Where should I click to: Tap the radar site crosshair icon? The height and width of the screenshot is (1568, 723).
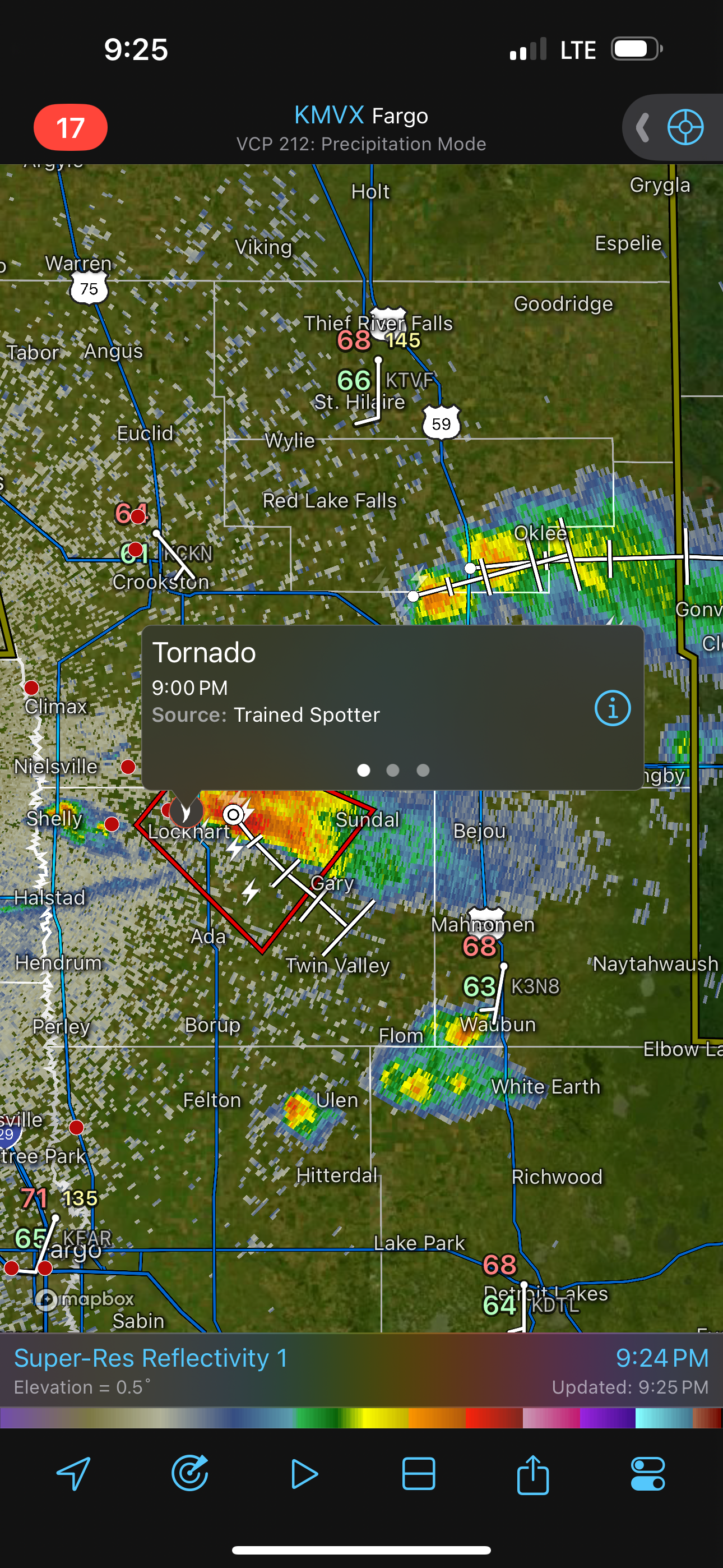coord(685,127)
